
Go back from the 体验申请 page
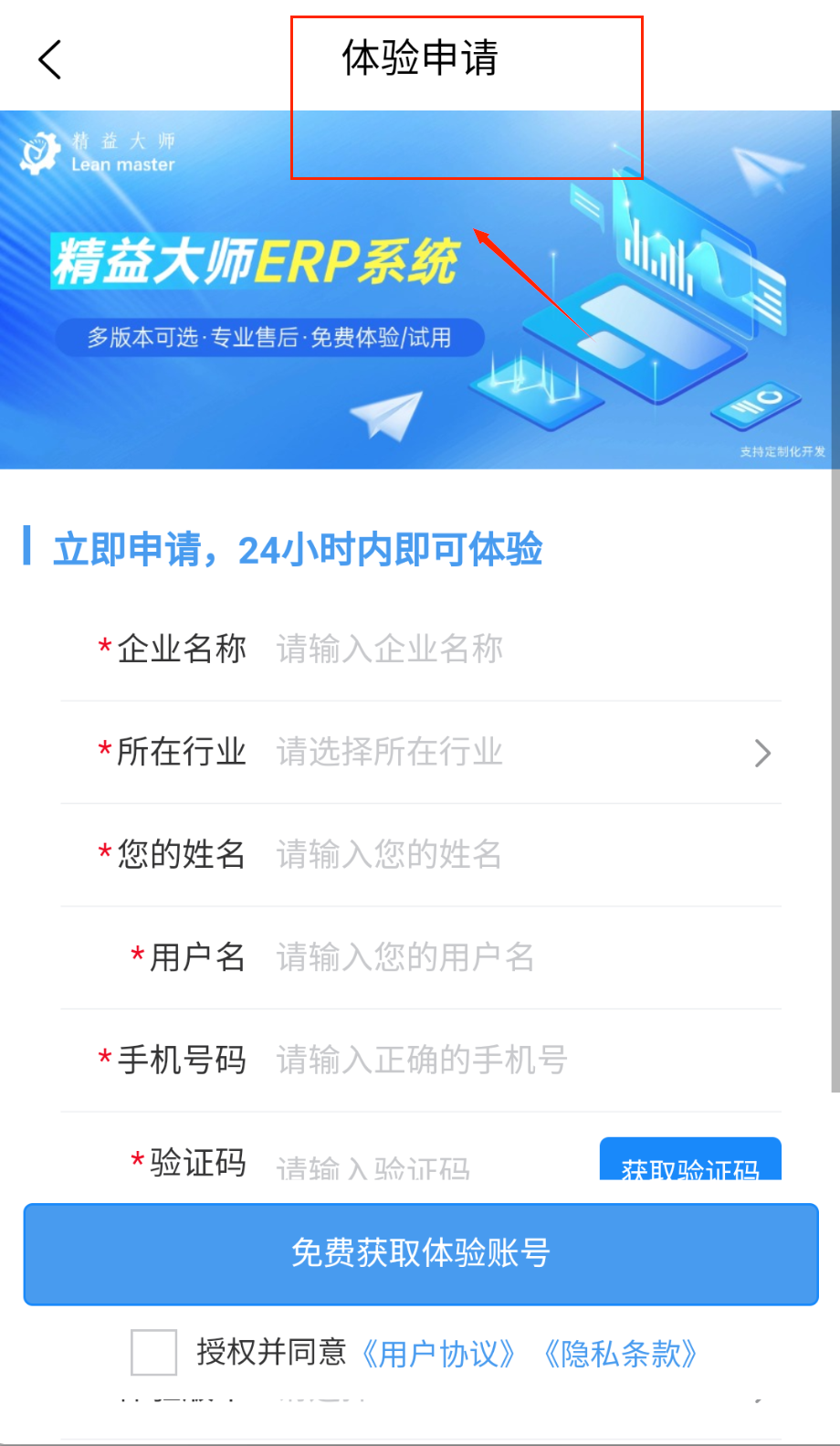coord(50,60)
